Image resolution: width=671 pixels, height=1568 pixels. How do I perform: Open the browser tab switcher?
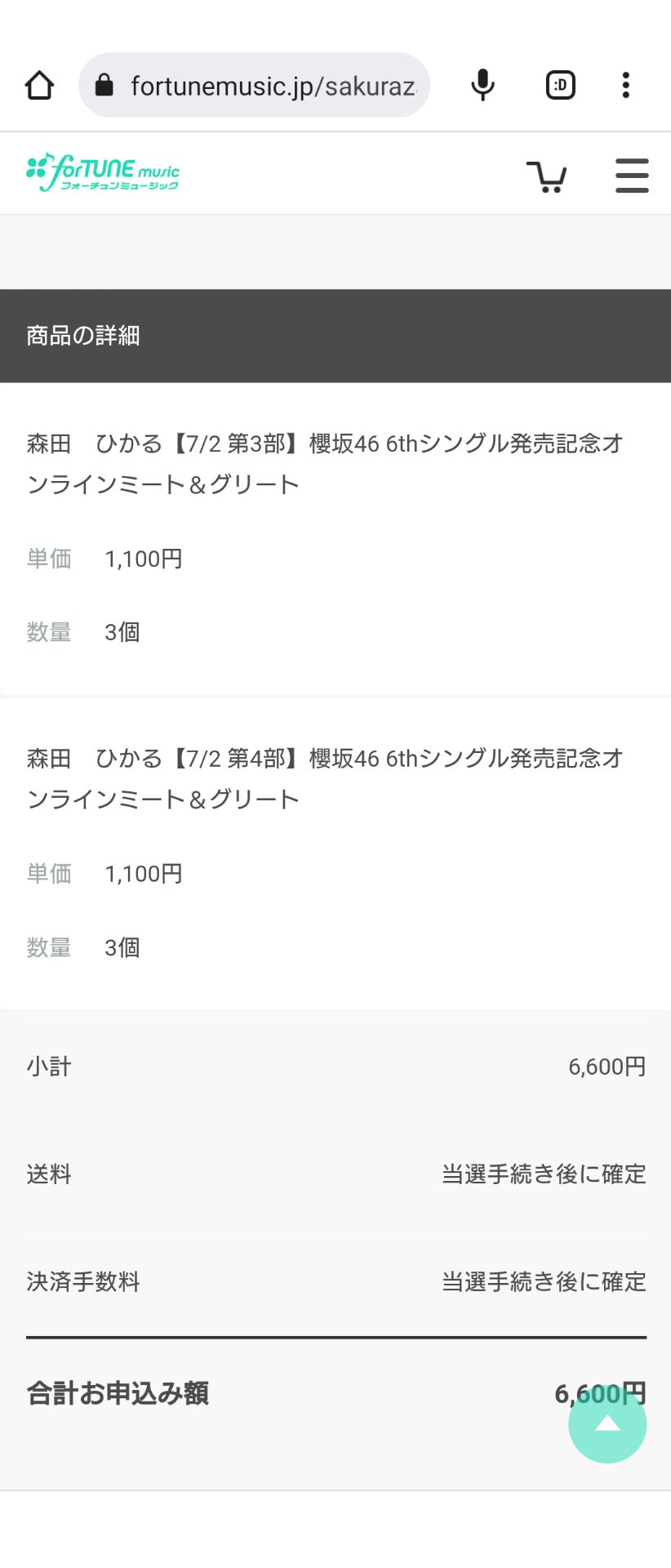pyautogui.click(x=560, y=85)
